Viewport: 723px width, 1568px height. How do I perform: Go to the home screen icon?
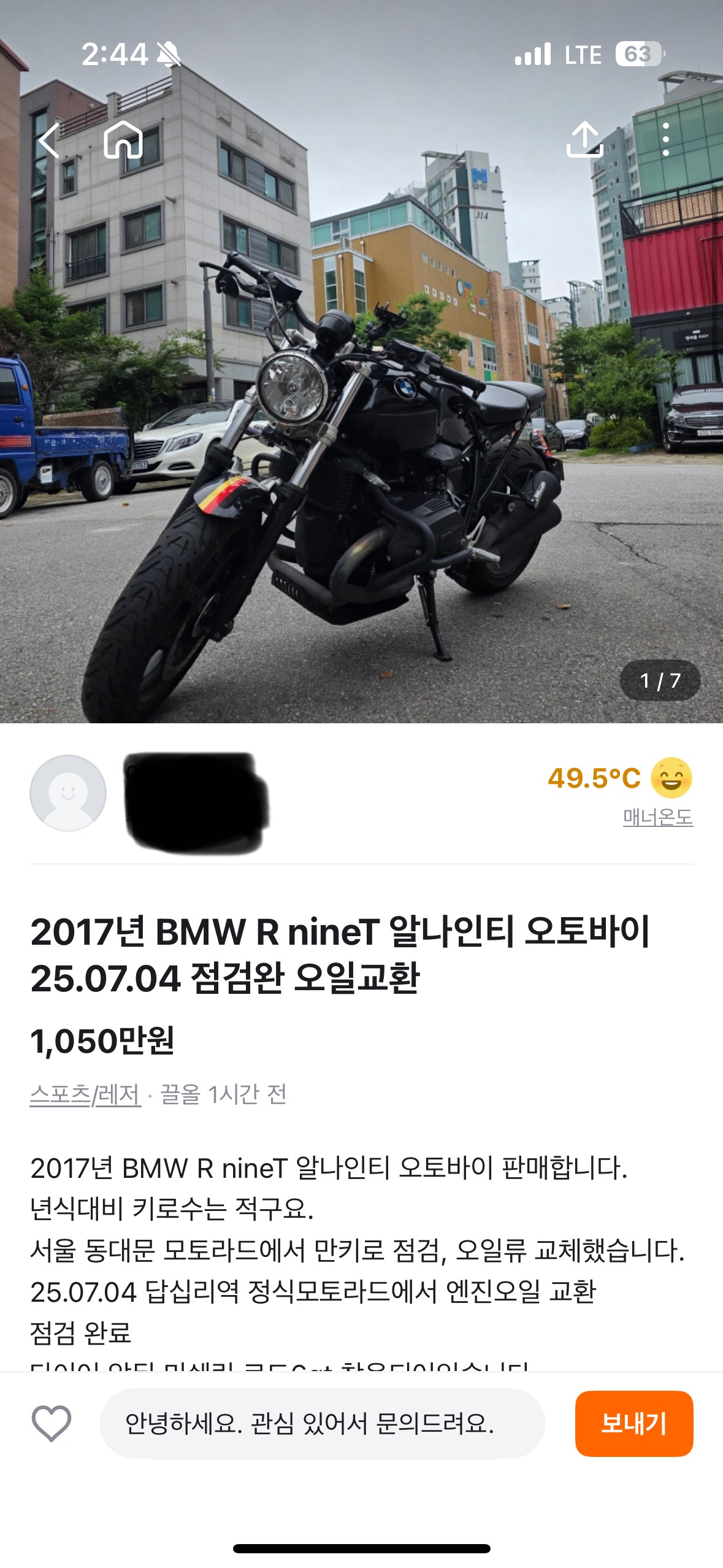[x=123, y=139]
